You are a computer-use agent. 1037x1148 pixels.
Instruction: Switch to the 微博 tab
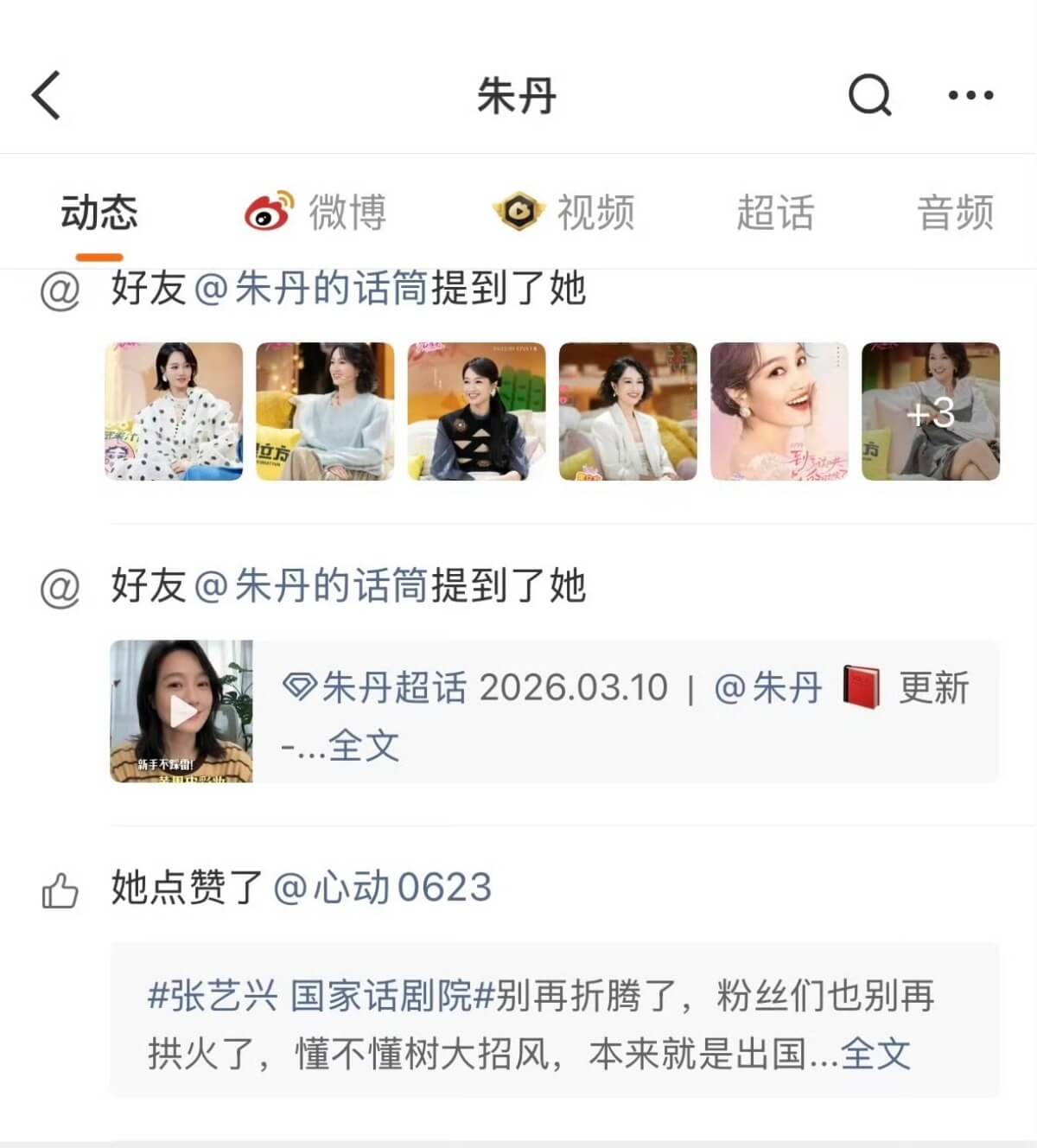[x=316, y=213]
